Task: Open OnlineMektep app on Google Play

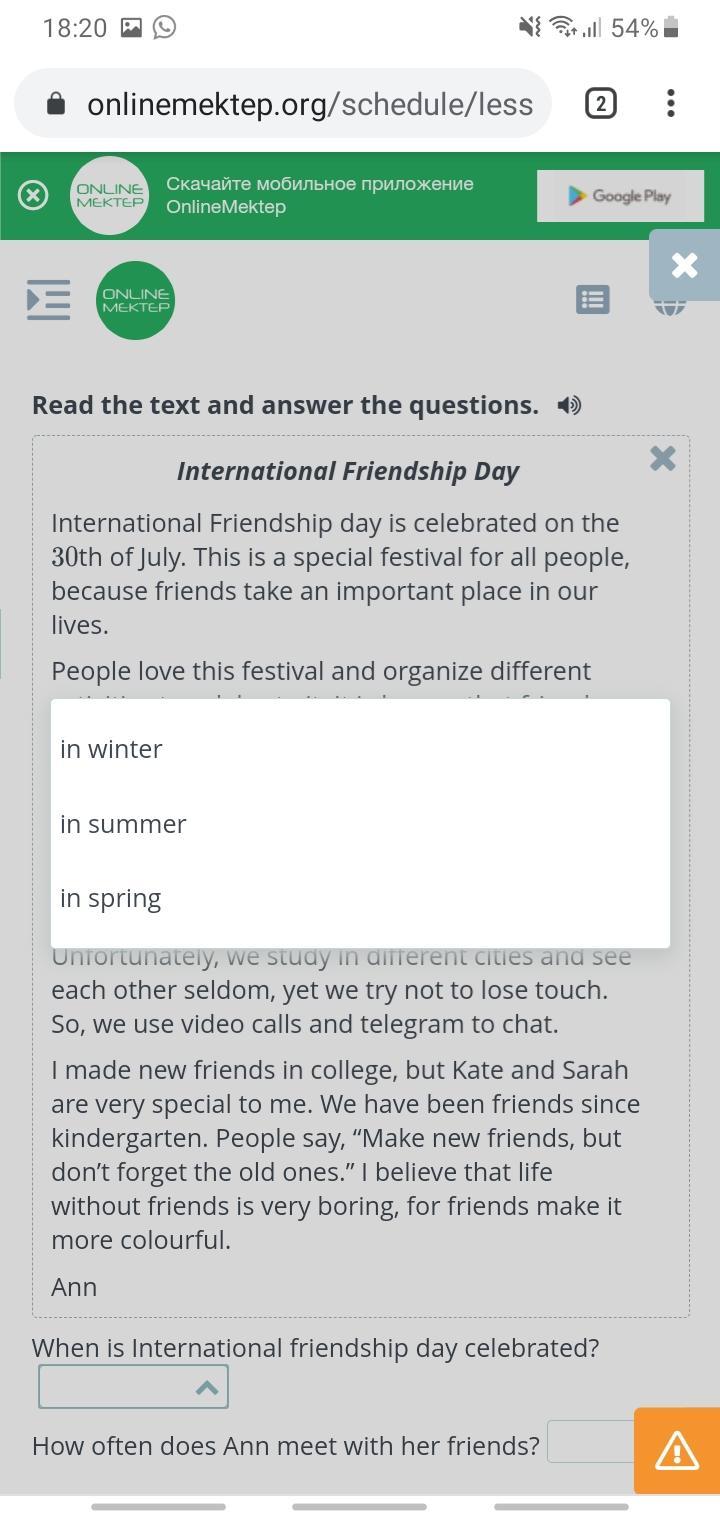Action: [620, 196]
